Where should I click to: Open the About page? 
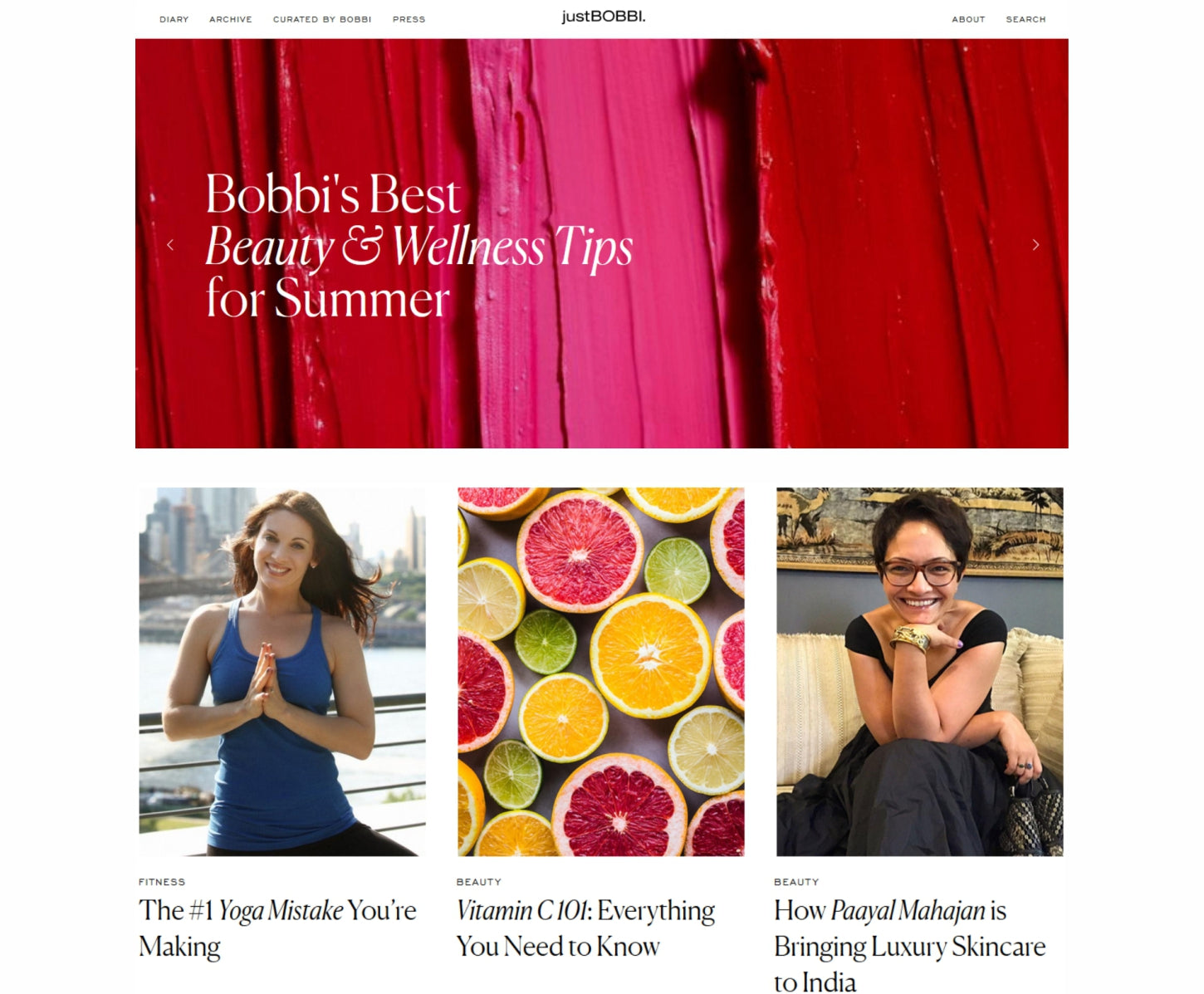point(968,19)
